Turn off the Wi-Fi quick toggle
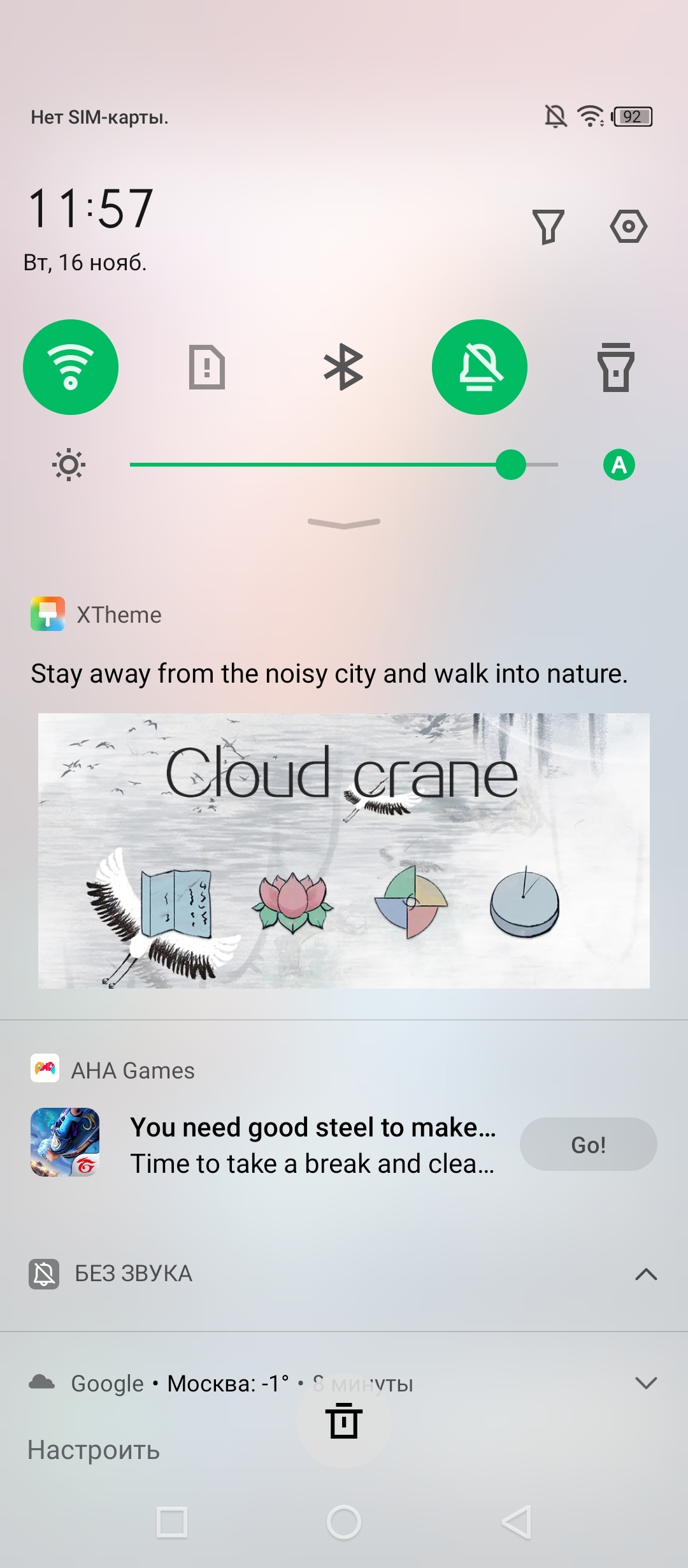This screenshot has height=1568, width=688. [71, 367]
